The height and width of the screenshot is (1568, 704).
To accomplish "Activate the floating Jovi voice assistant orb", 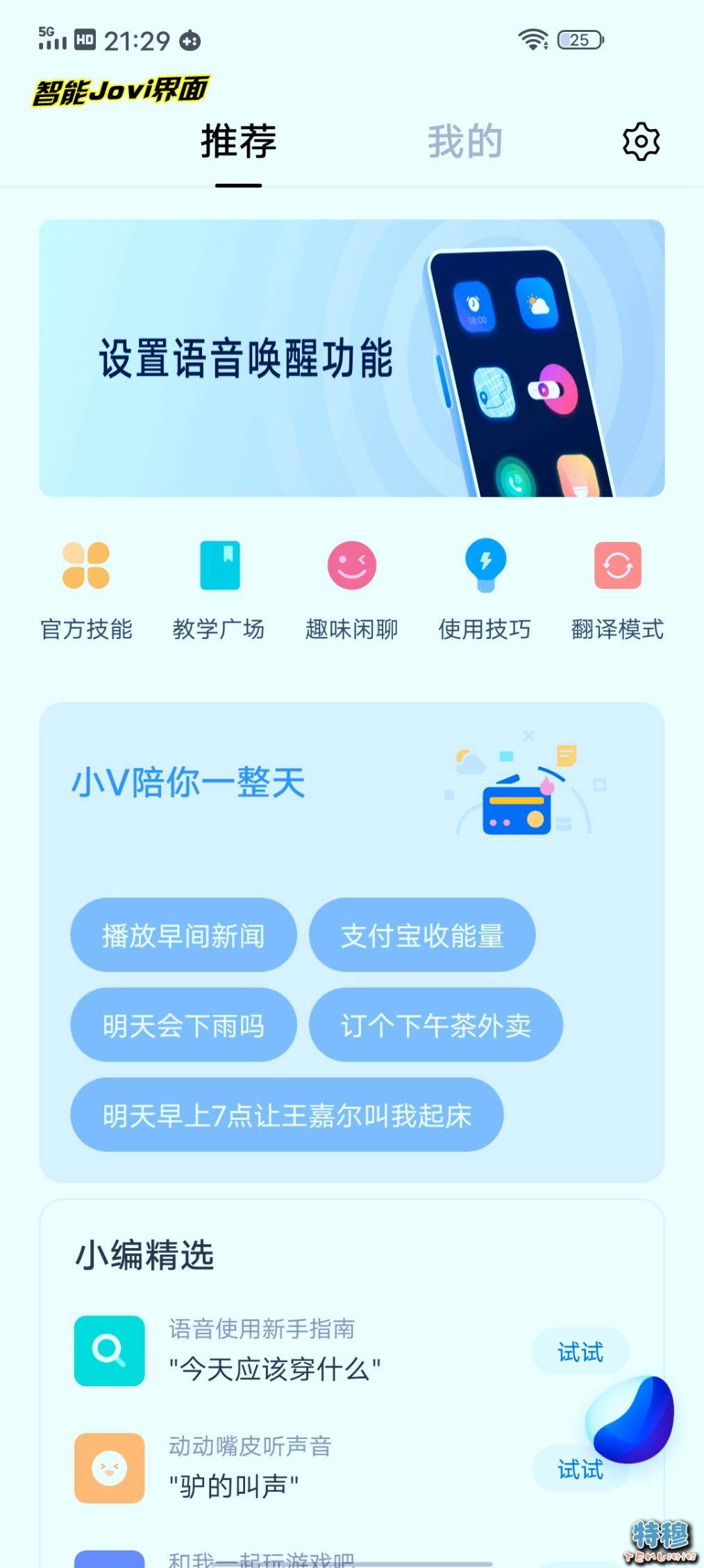I will [x=630, y=1420].
